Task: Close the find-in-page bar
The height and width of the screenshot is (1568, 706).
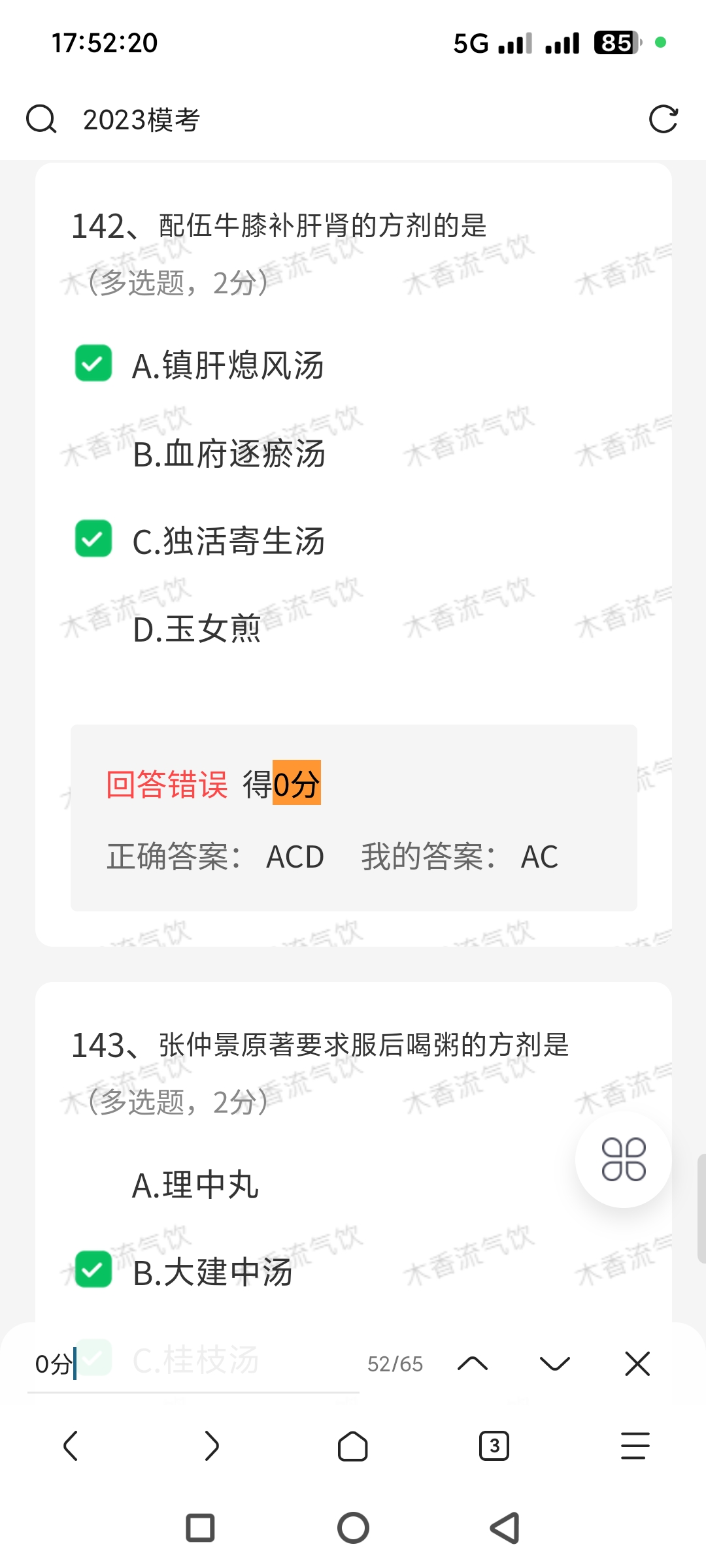Action: point(637,1364)
